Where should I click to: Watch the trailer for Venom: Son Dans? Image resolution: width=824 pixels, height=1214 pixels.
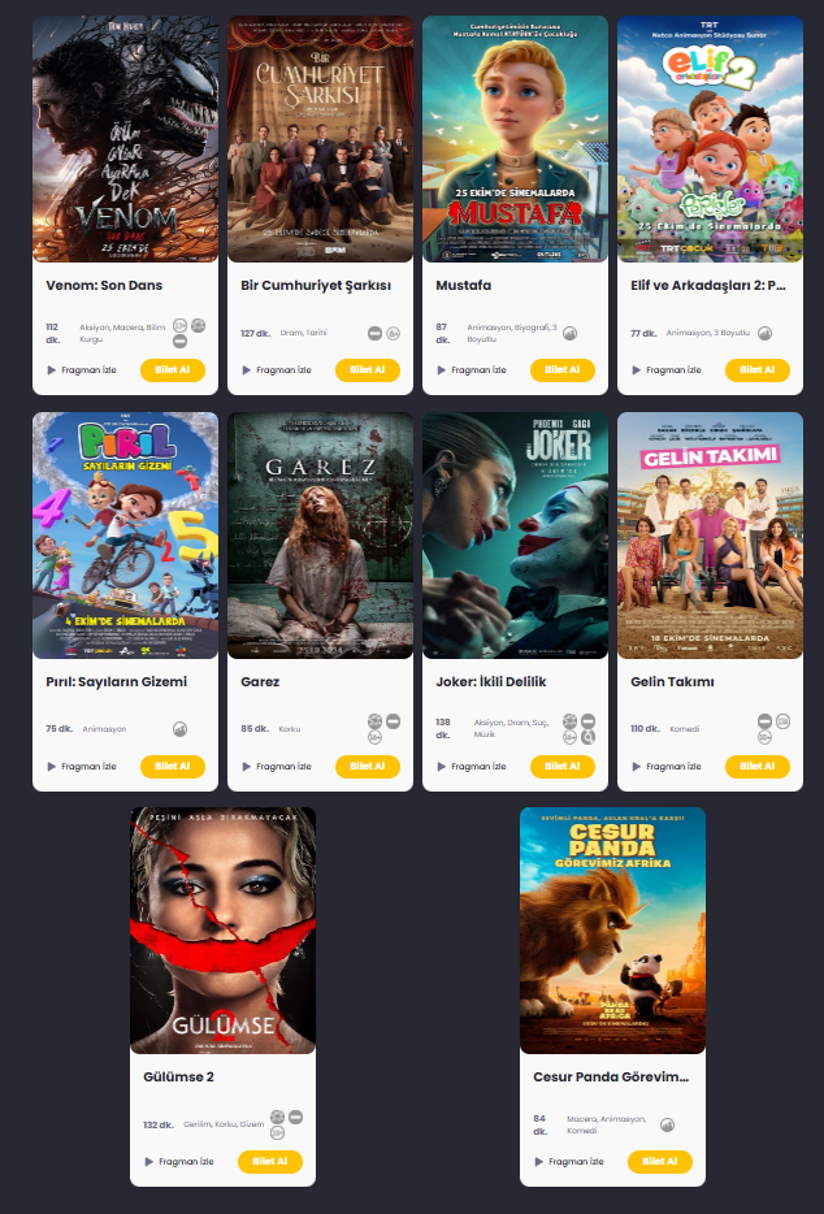point(83,370)
